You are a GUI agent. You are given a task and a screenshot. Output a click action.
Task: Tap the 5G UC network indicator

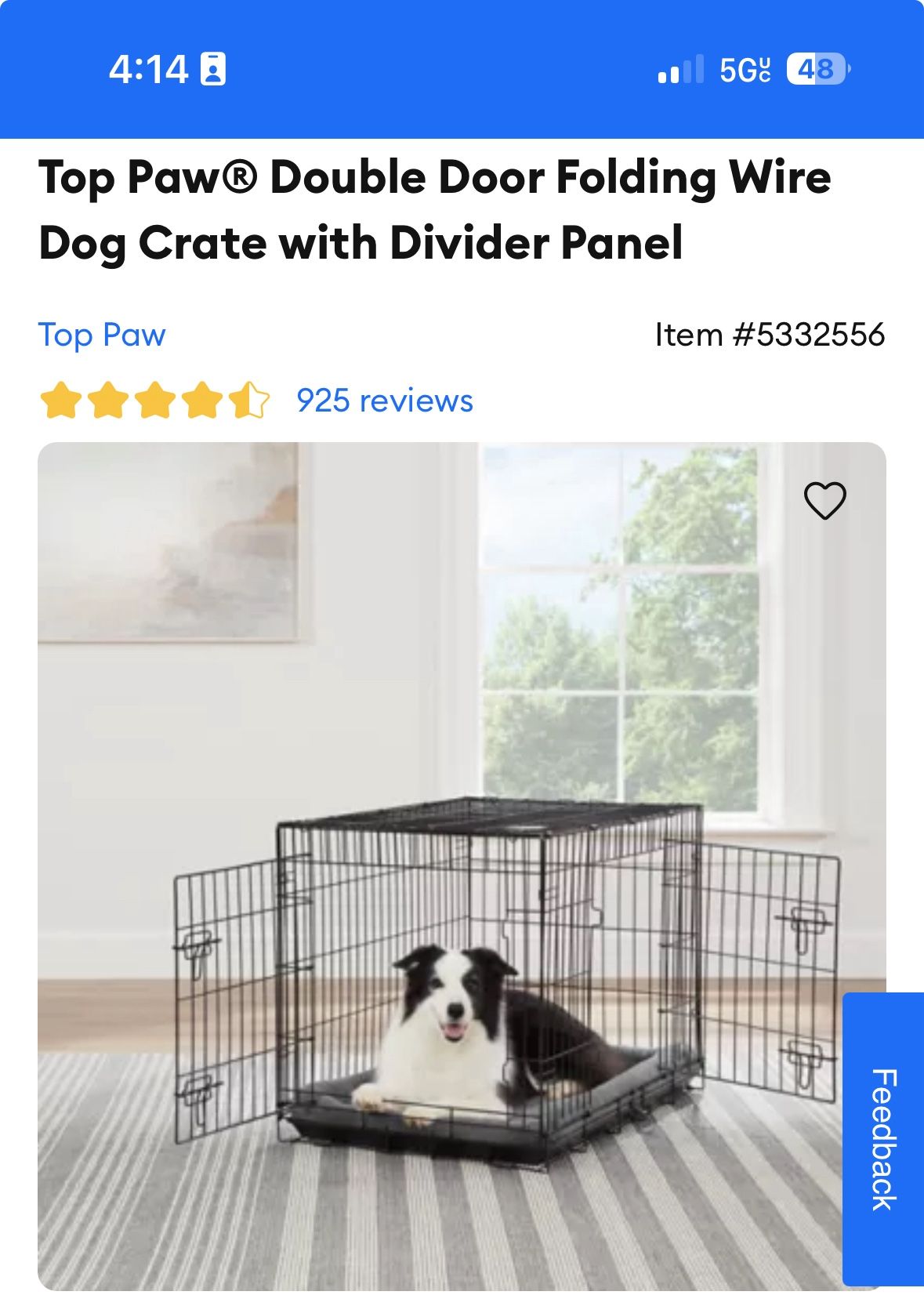pyautogui.click(x=742, y=69)
